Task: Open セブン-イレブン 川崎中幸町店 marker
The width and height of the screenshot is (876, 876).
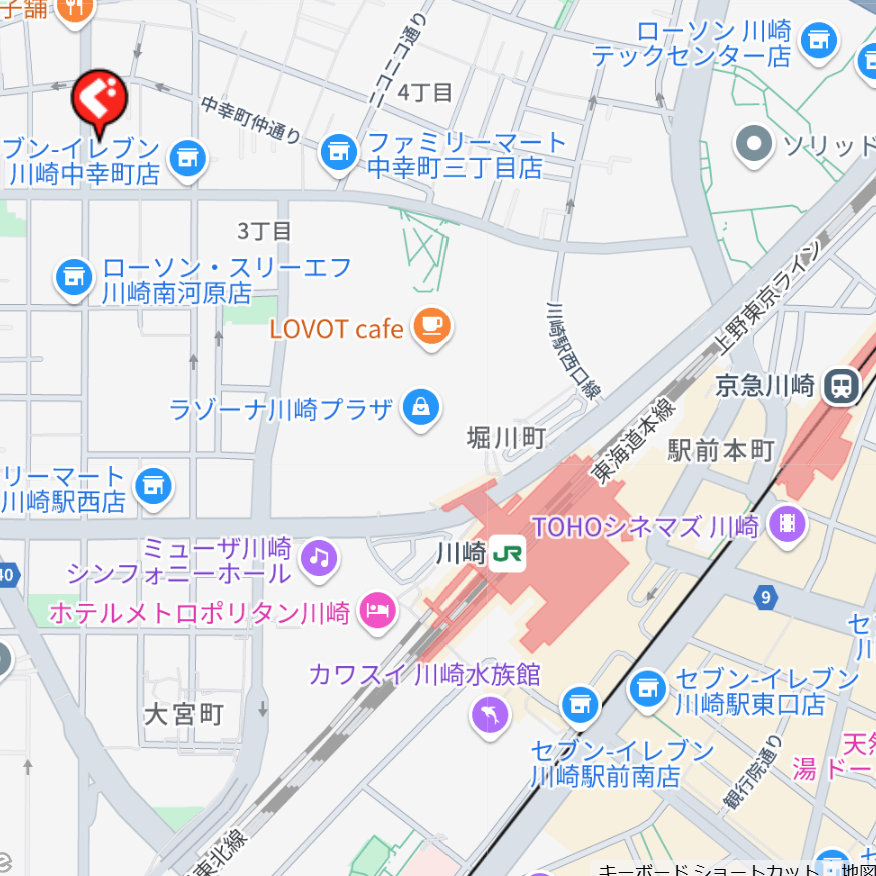Action: 186,158
